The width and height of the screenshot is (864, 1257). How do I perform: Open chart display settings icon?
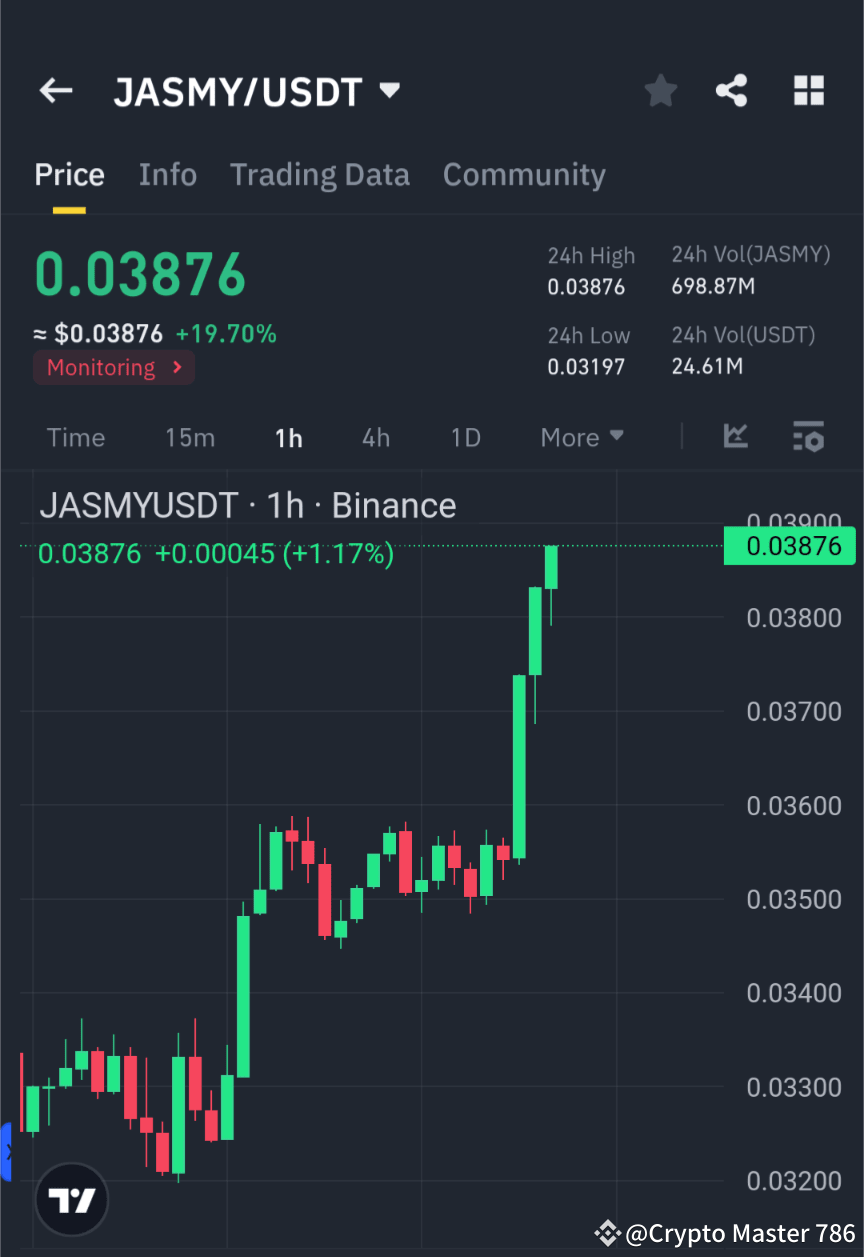click(808, 437)
